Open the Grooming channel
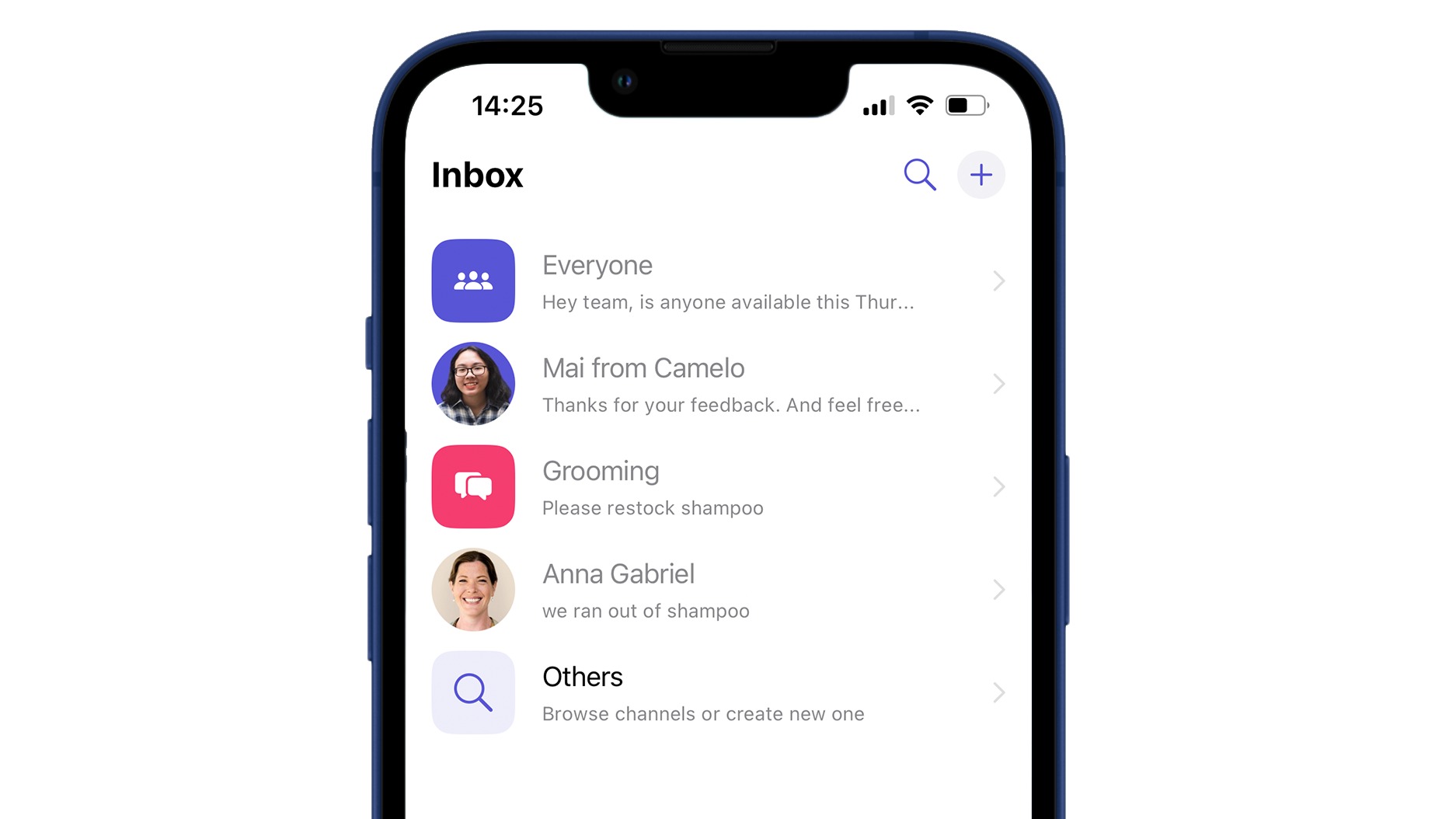This screenshot has height=819, width=1456. click(718, 487)
